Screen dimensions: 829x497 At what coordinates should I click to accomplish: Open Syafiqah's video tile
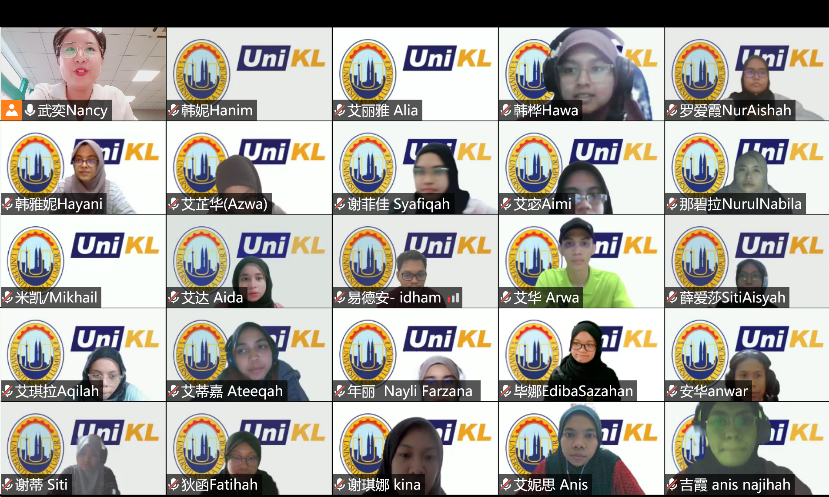(414, 167)
